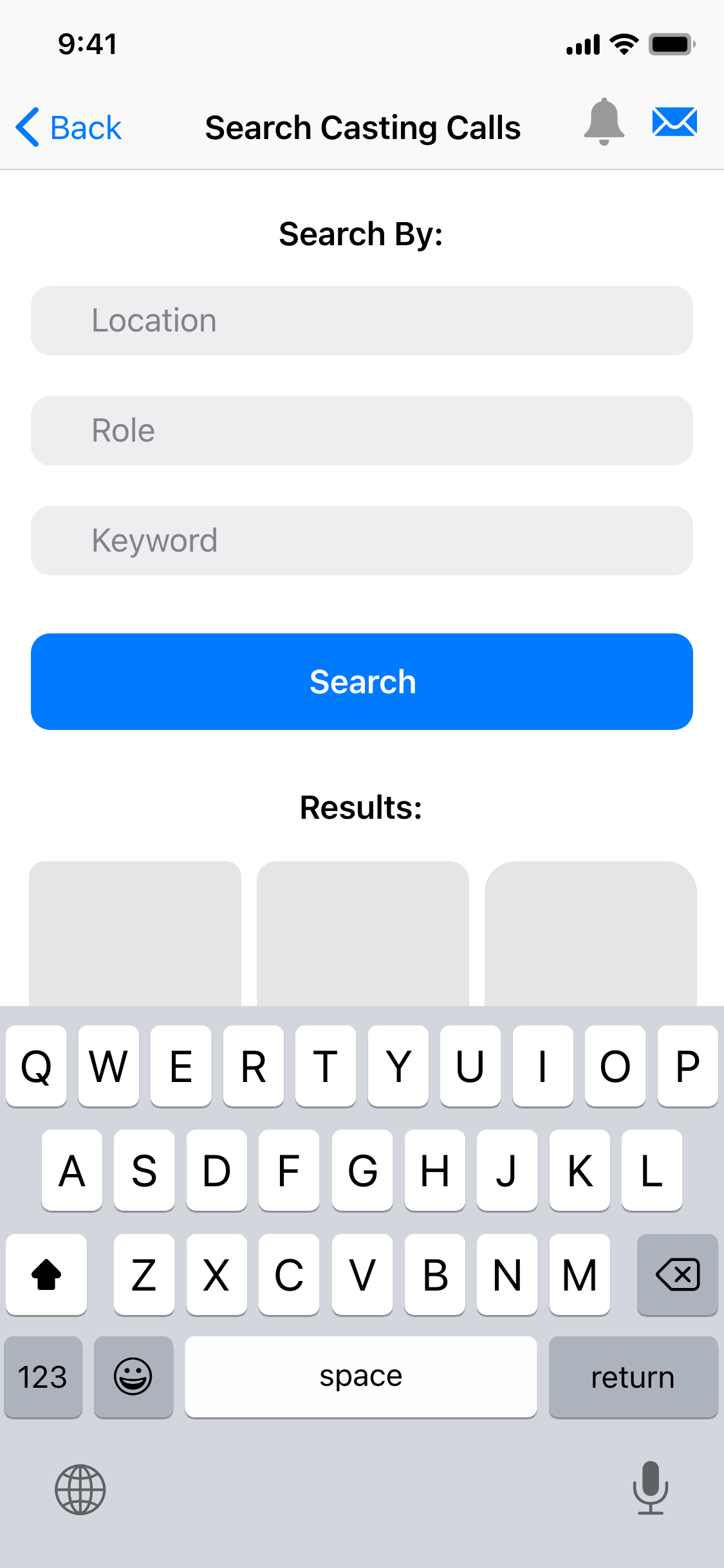The width and height of the screenshot is (724, 1568).
Task: Select the Role text field
Action: [x=362, y=431]
